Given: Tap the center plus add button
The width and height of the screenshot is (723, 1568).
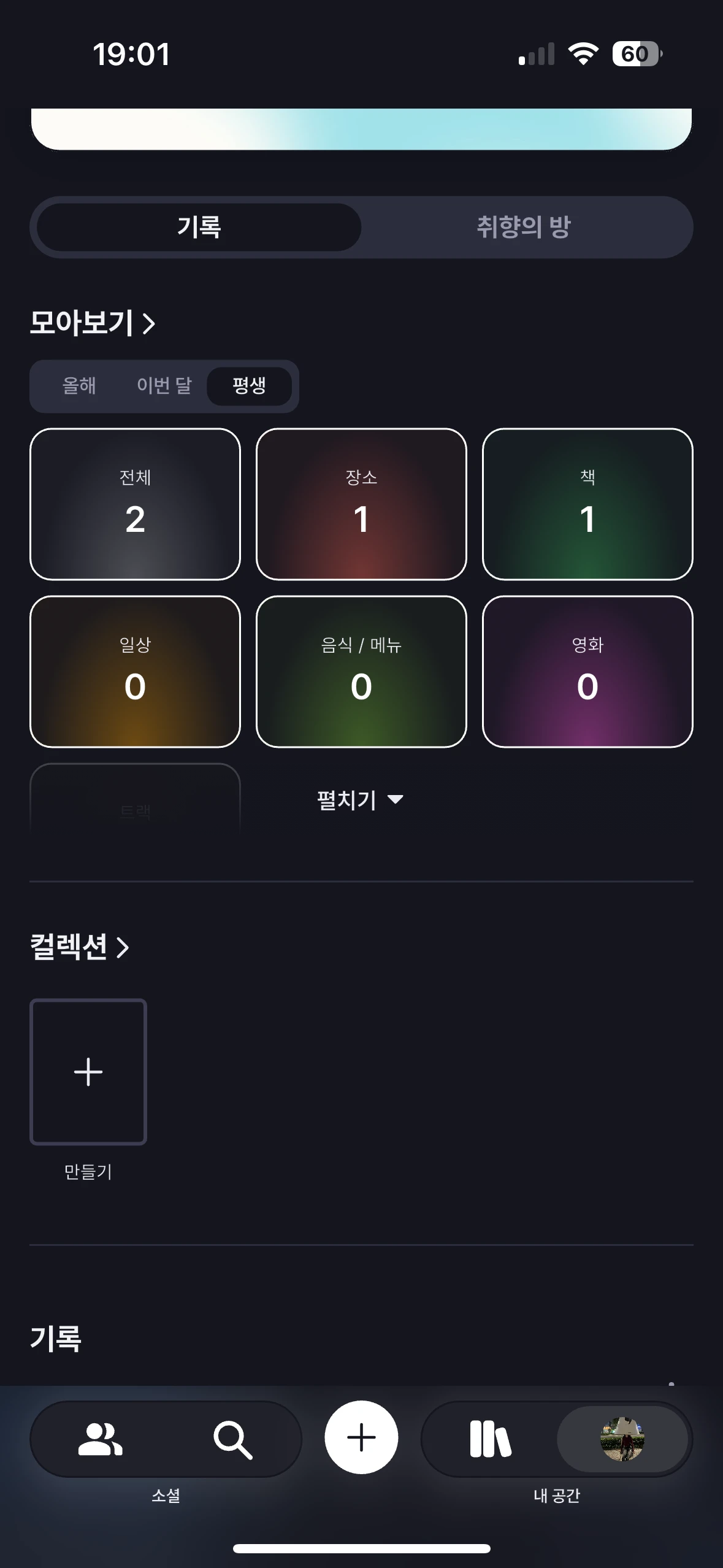Looking at the screenshot, I should [x=361, y=1437].
